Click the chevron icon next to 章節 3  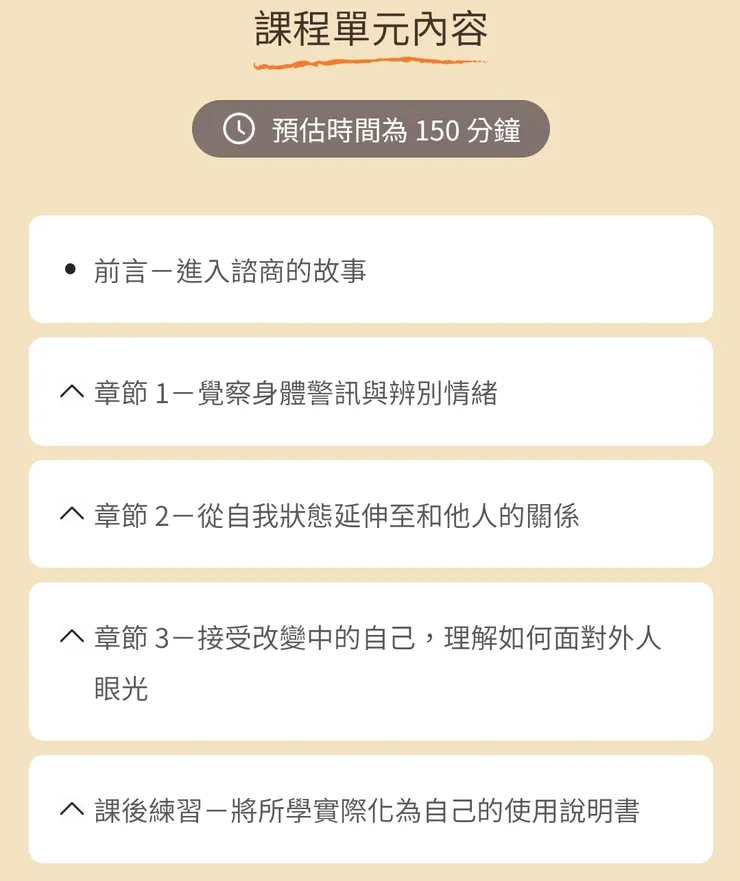pyautogui.click(x=69, y=638)
